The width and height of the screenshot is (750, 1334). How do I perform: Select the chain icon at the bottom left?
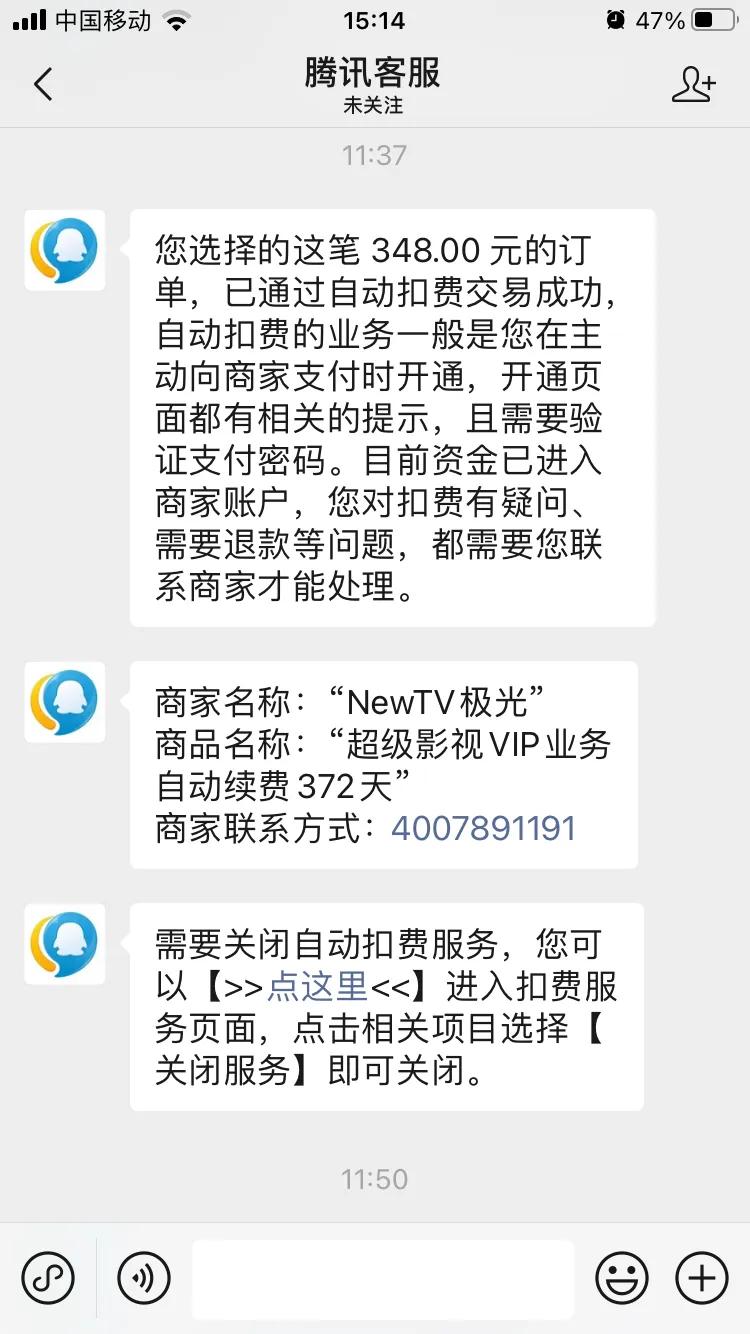point(48,1278)
